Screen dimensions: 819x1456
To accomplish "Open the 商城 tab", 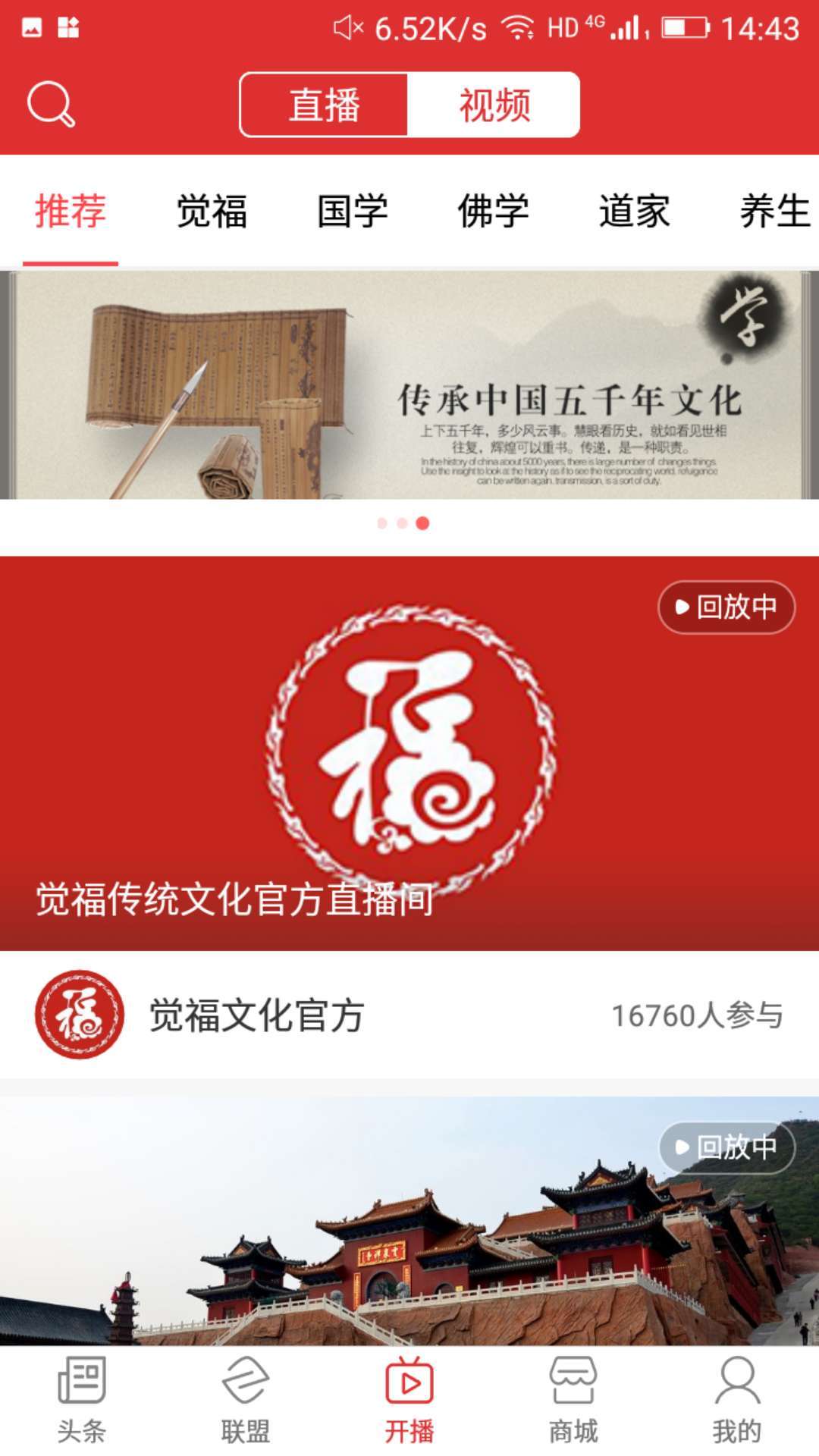I will (x=573, y=1400).
